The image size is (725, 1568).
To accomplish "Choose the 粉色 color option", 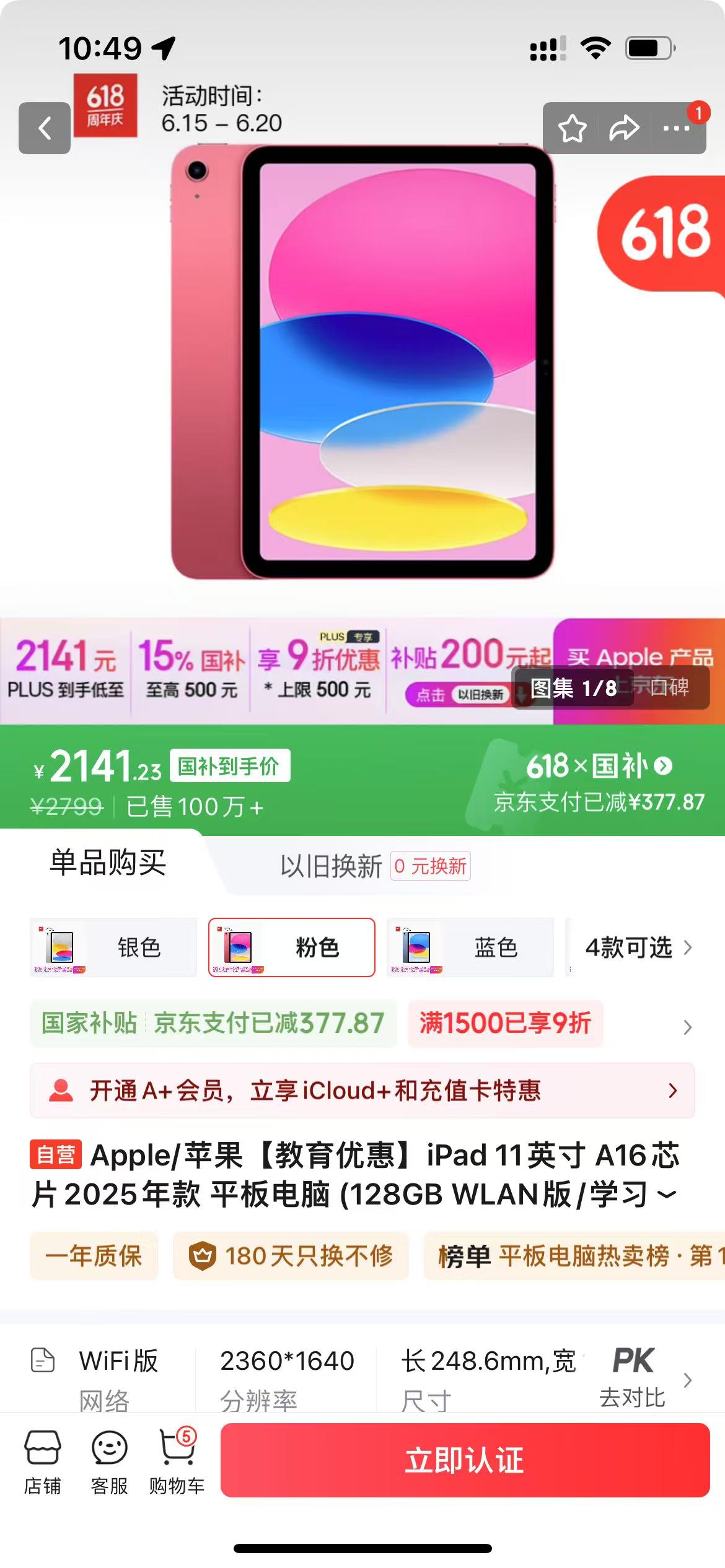I will pos(292,947).
